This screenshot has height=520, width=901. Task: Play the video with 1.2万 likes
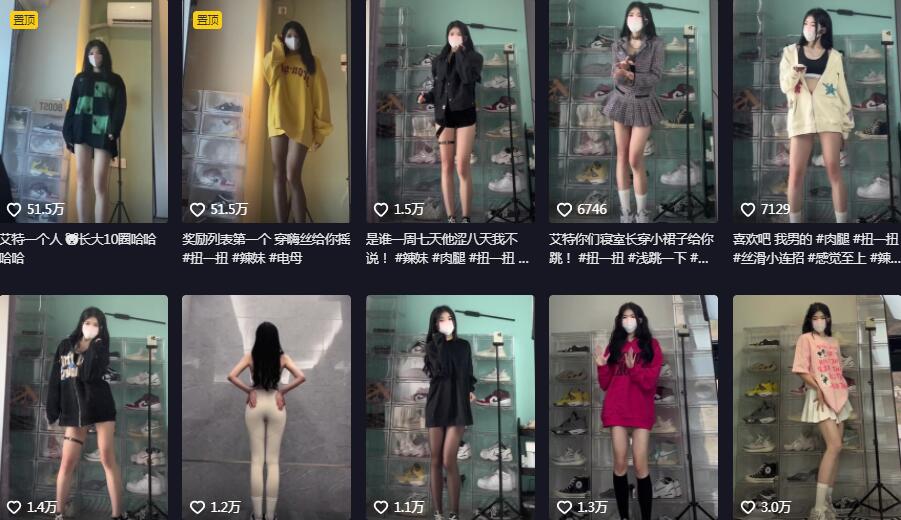(266, 405)
